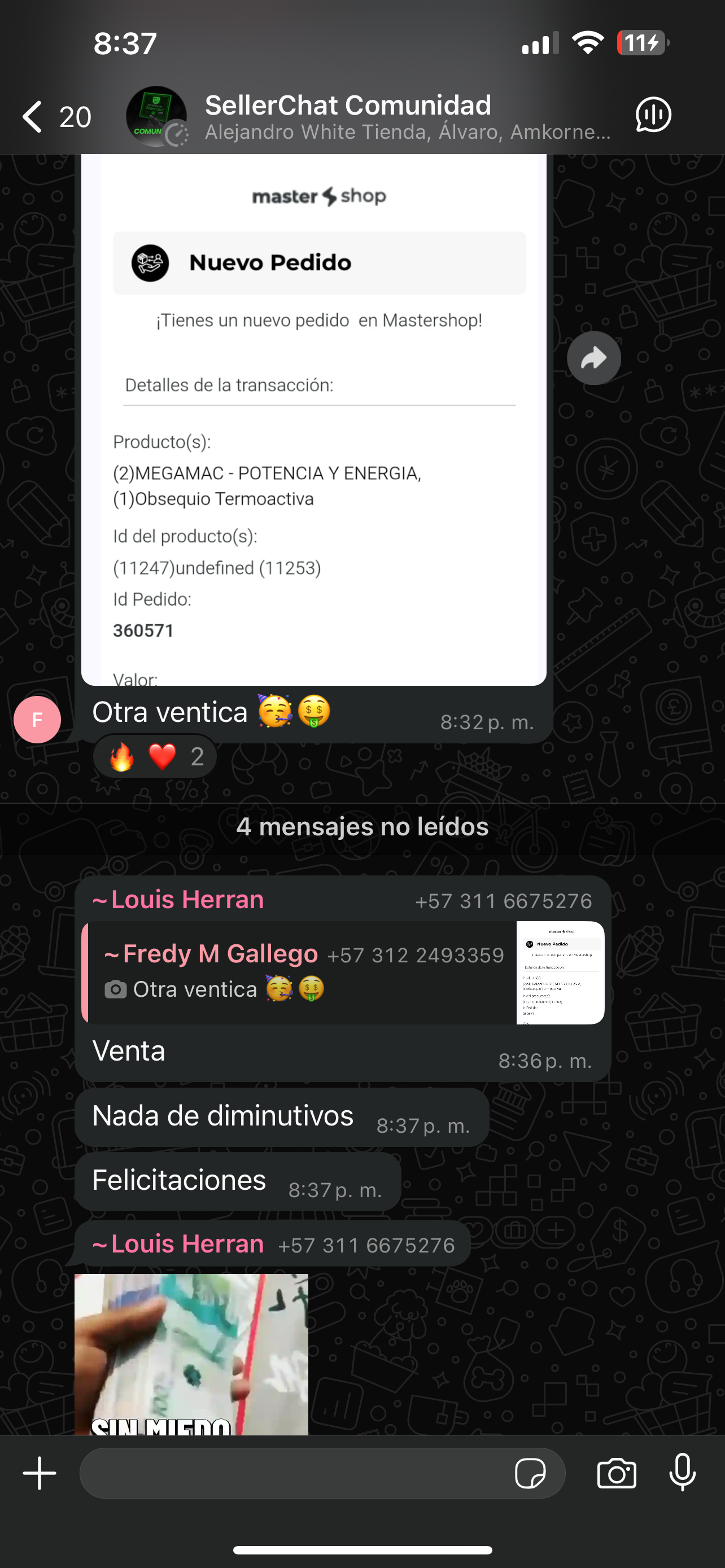Viewport: 725px width, 1568px height.
Task: View the fire and heart reactions
Action: (x=155, y=756)
